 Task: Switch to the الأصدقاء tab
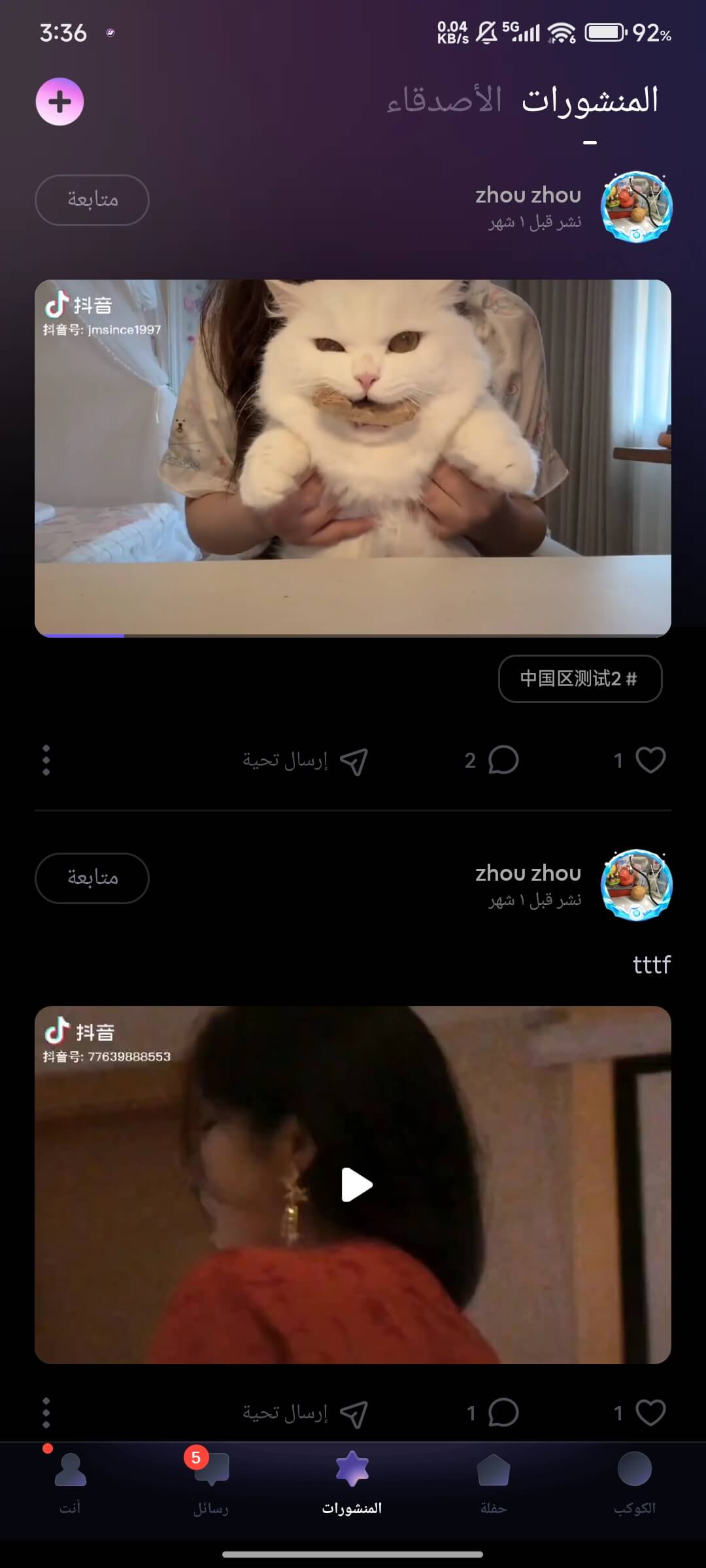point(444,101)
